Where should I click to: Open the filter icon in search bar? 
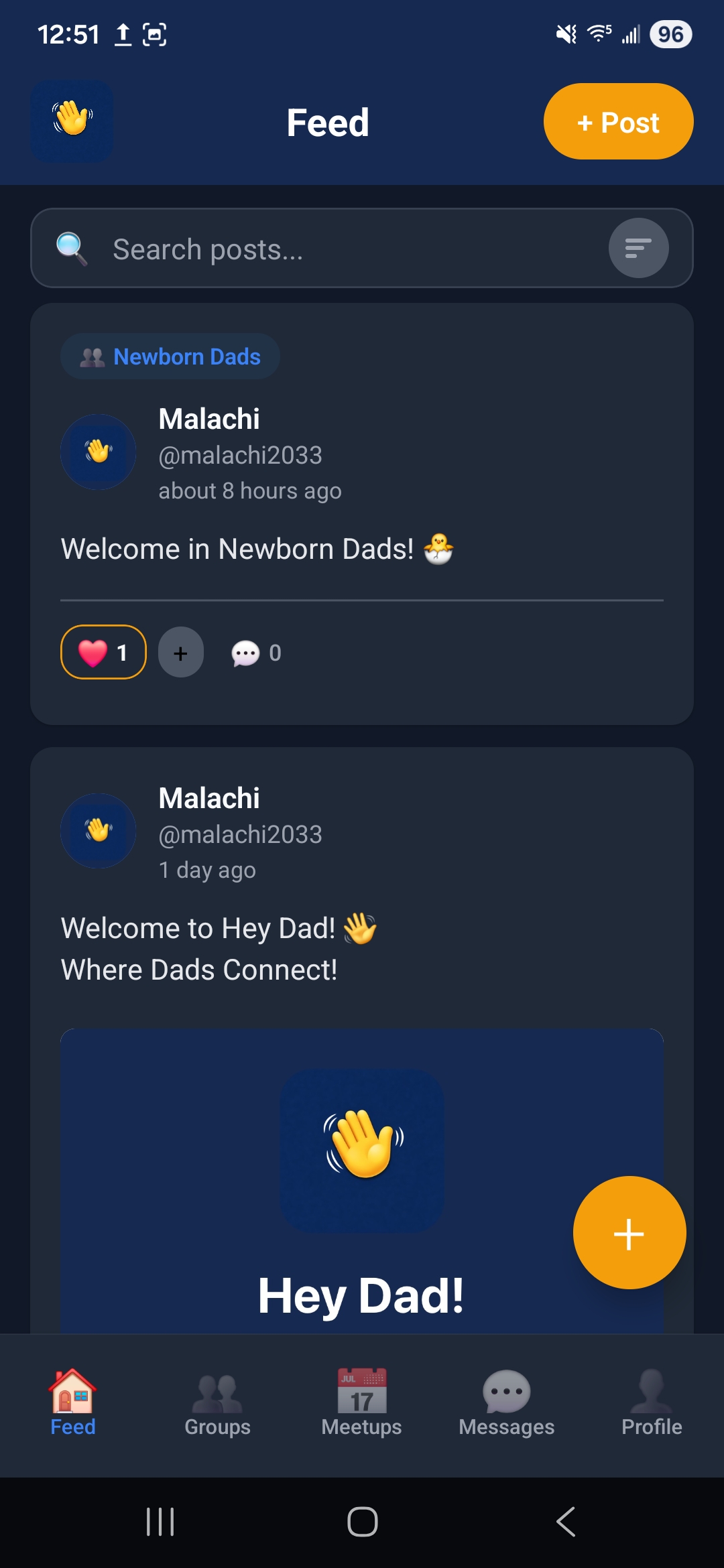point(638,248)
